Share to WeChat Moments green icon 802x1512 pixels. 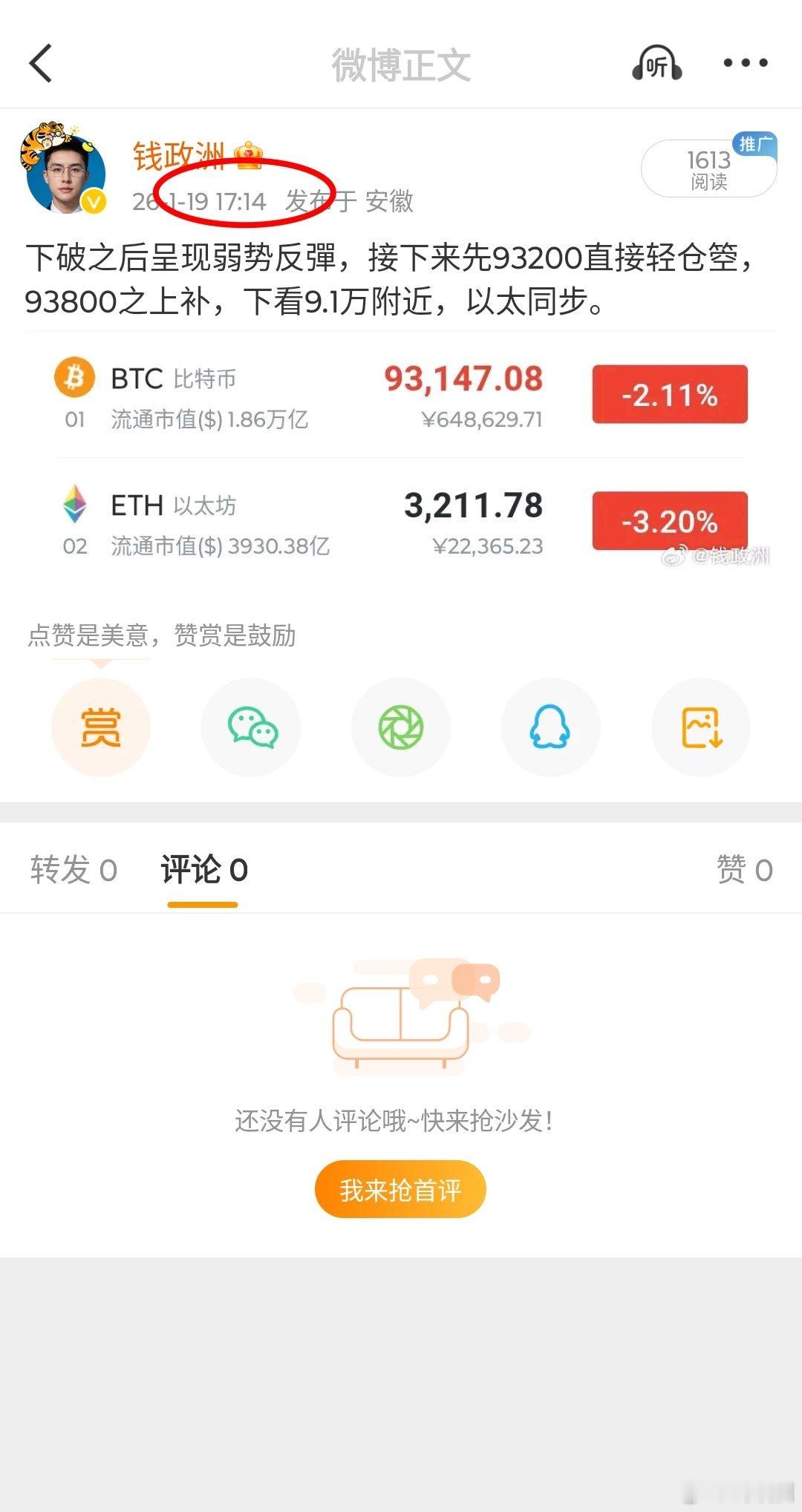click(400, 727)
